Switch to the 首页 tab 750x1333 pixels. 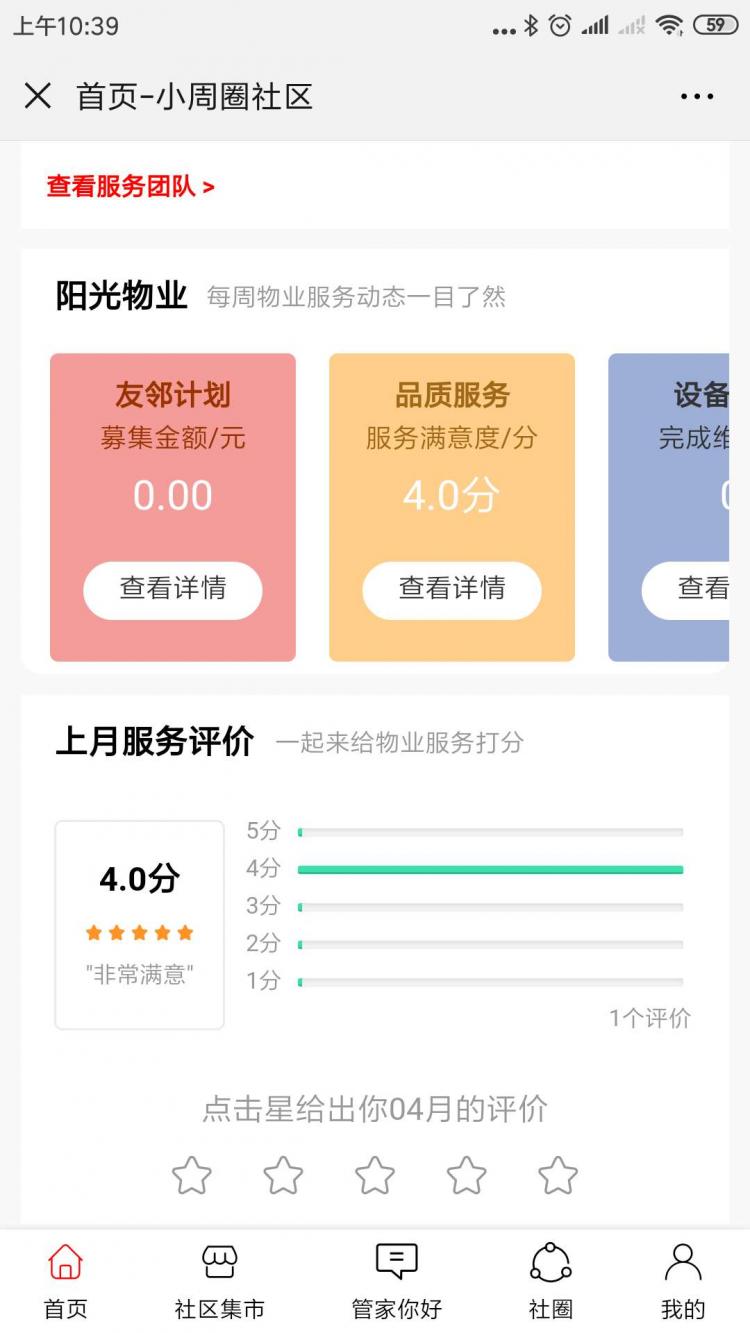coord(66,1281)
